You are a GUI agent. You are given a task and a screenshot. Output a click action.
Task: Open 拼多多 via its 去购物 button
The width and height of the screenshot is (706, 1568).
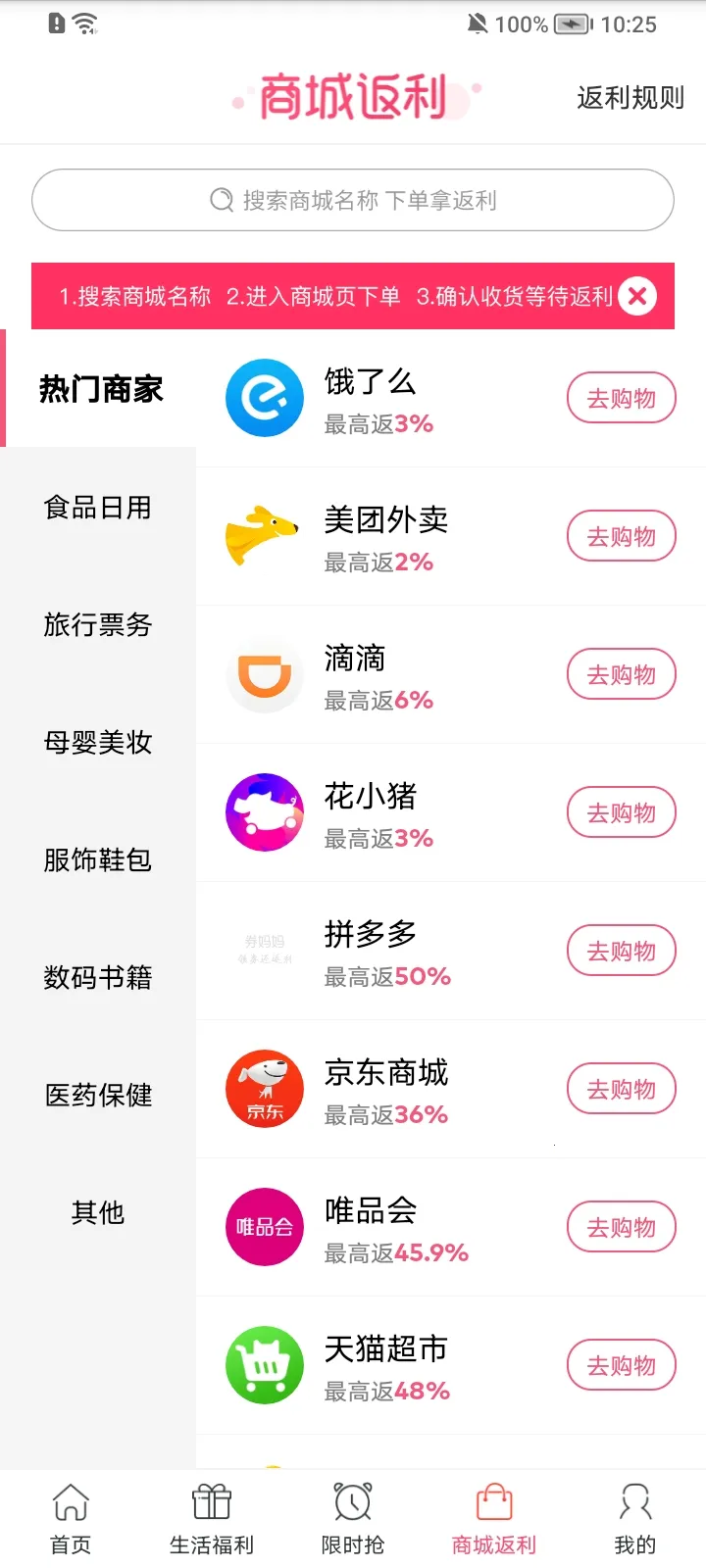(x=621, y=952)
